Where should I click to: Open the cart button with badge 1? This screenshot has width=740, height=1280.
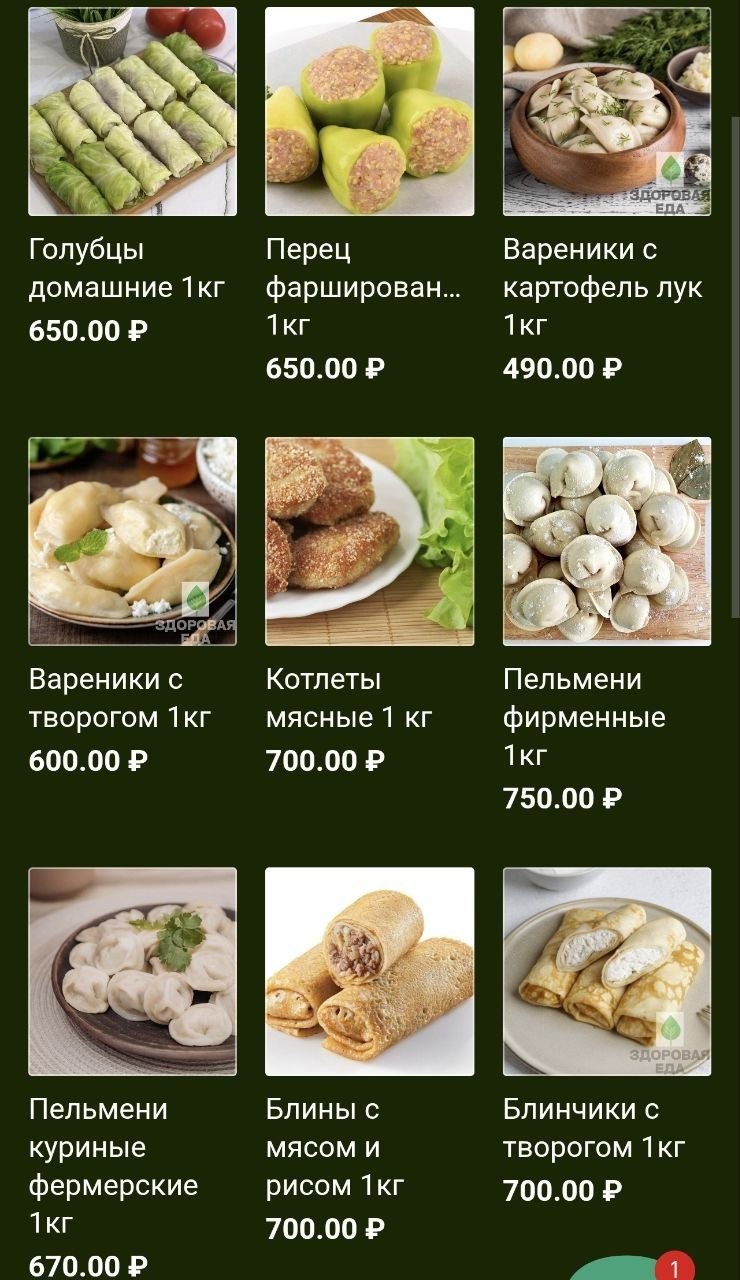click(x=630, y=1270)
